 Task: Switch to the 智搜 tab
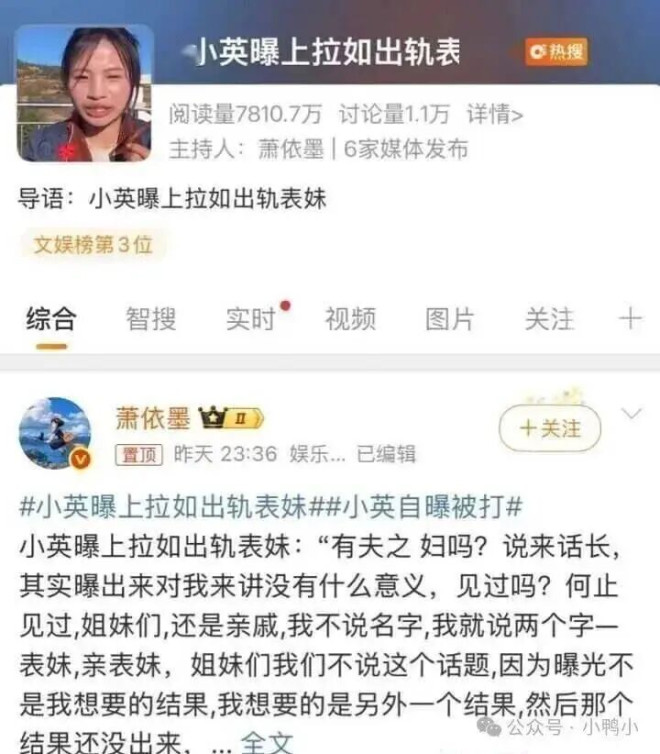click(x=151, y=319)
